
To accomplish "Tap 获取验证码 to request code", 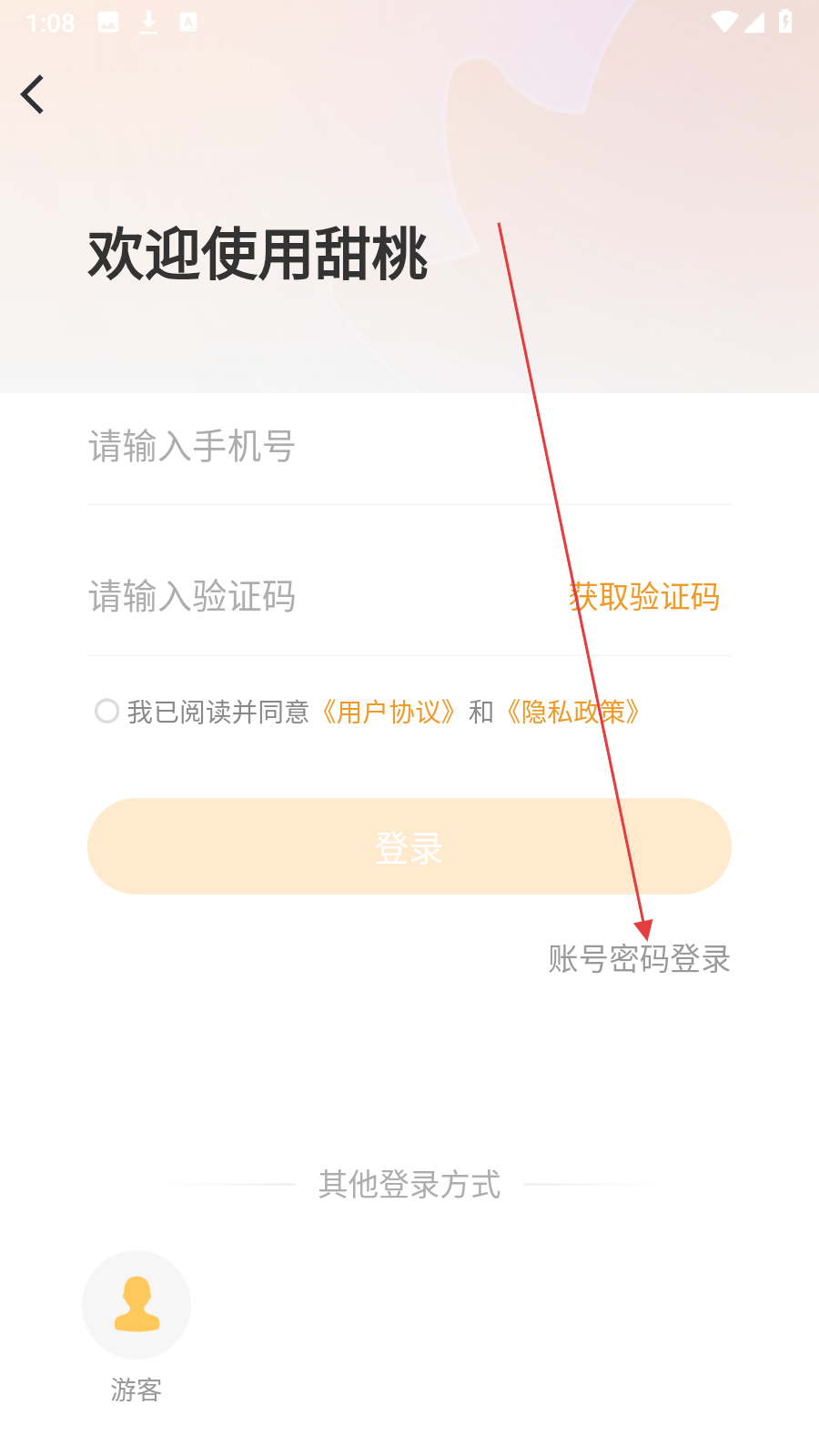I will (x=644, y=597).
